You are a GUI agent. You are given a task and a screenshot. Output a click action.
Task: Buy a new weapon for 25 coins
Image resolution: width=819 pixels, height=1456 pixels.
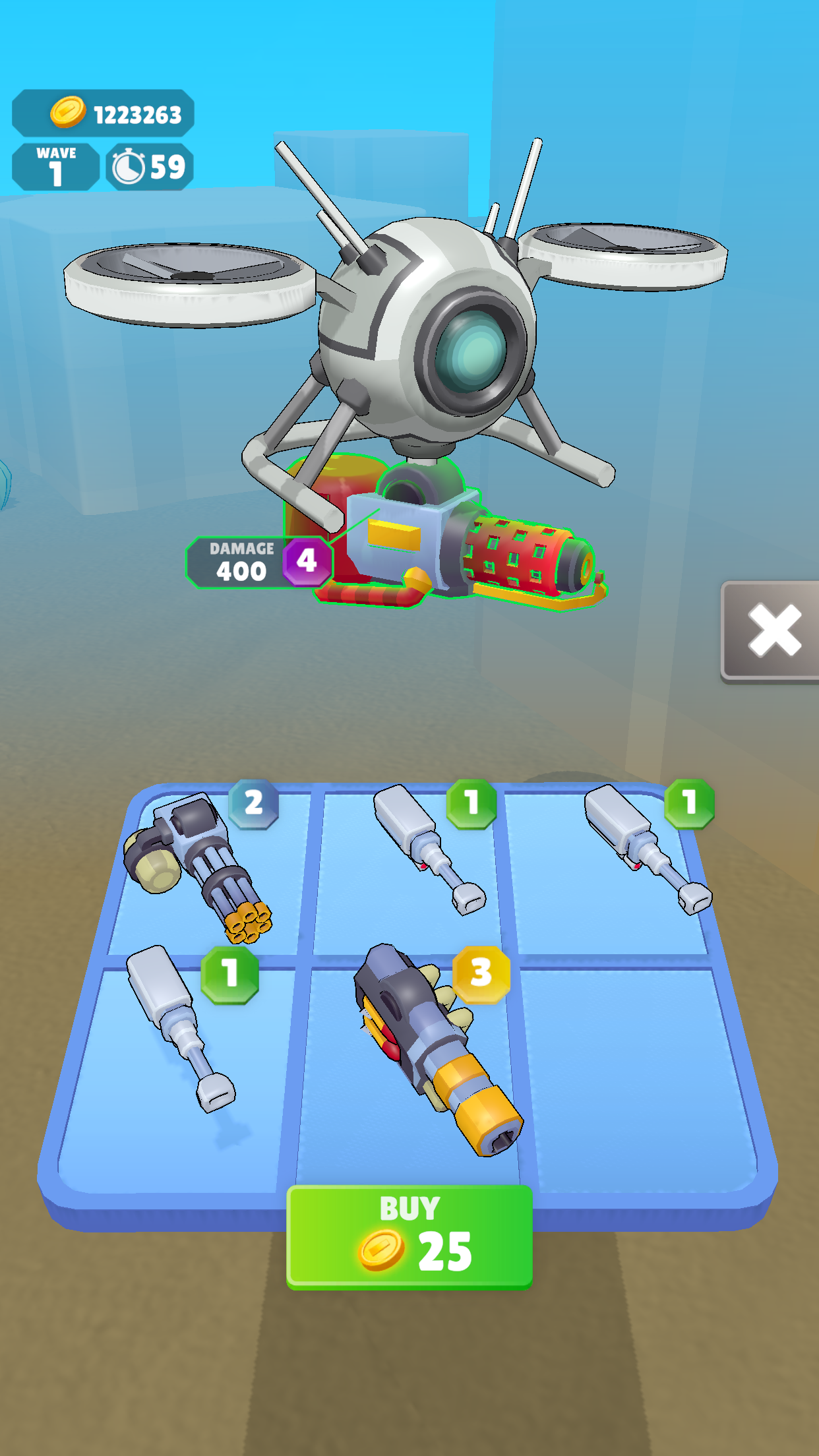pyautogui.click(x=409, y=1236)
